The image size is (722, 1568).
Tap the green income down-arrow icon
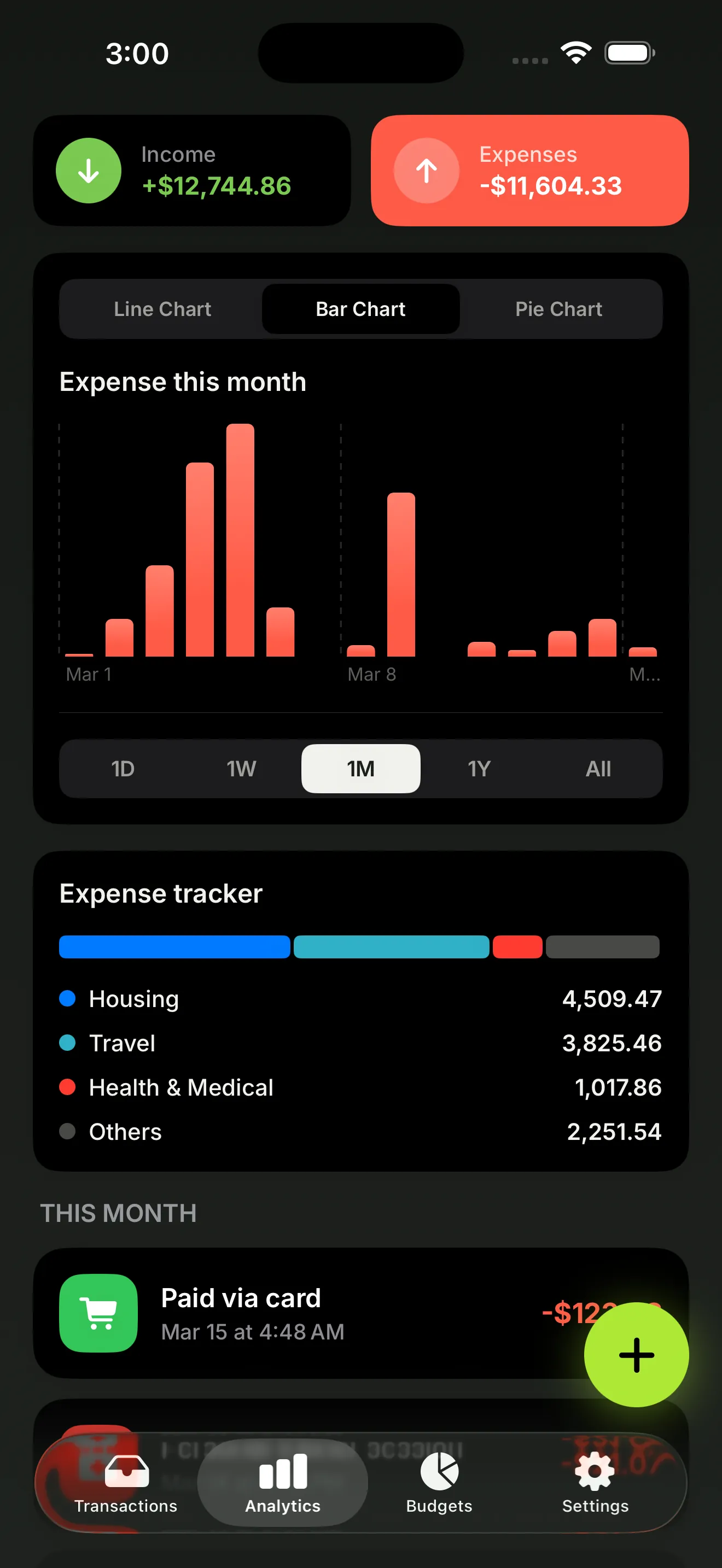[x=89, y=171]
